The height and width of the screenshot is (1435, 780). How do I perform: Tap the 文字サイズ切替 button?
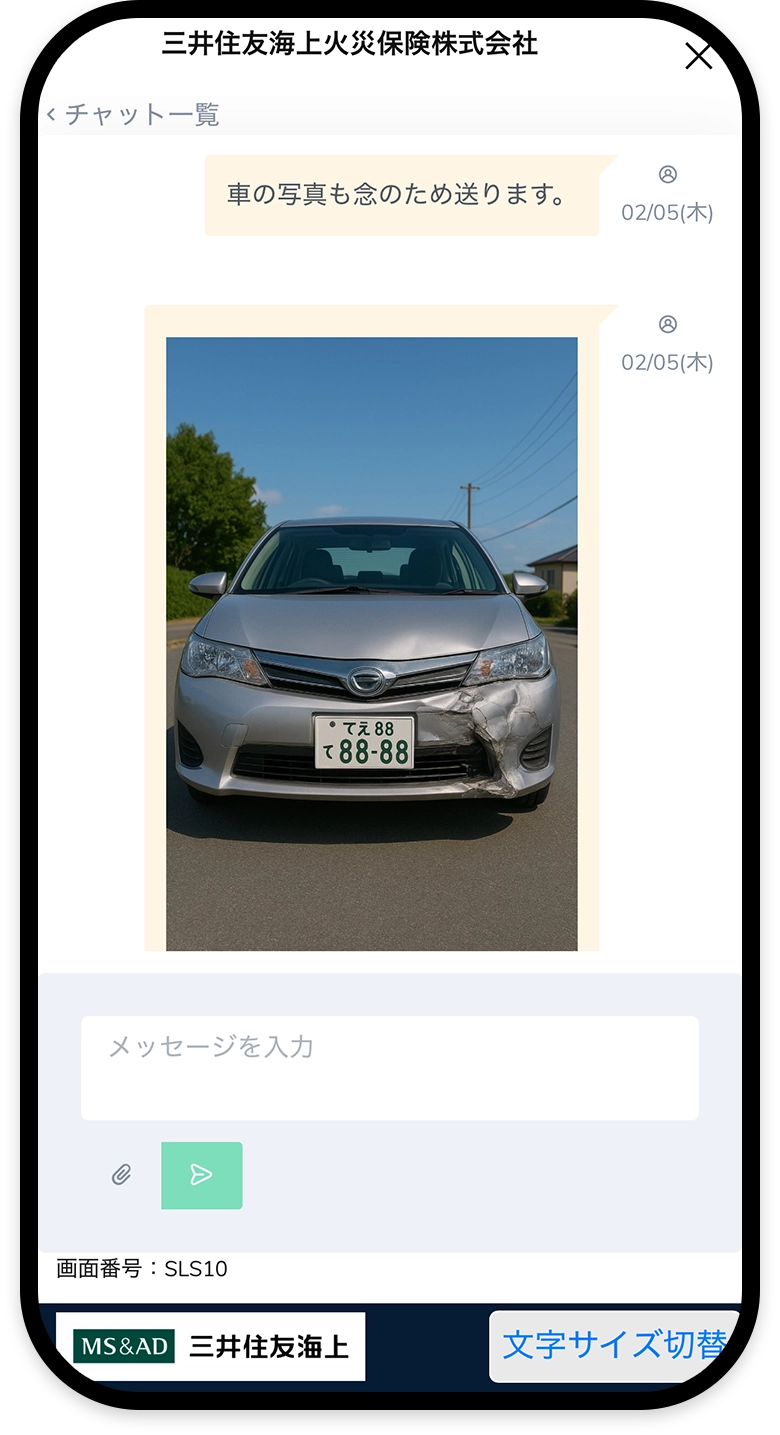click(x=613, y=1345)
